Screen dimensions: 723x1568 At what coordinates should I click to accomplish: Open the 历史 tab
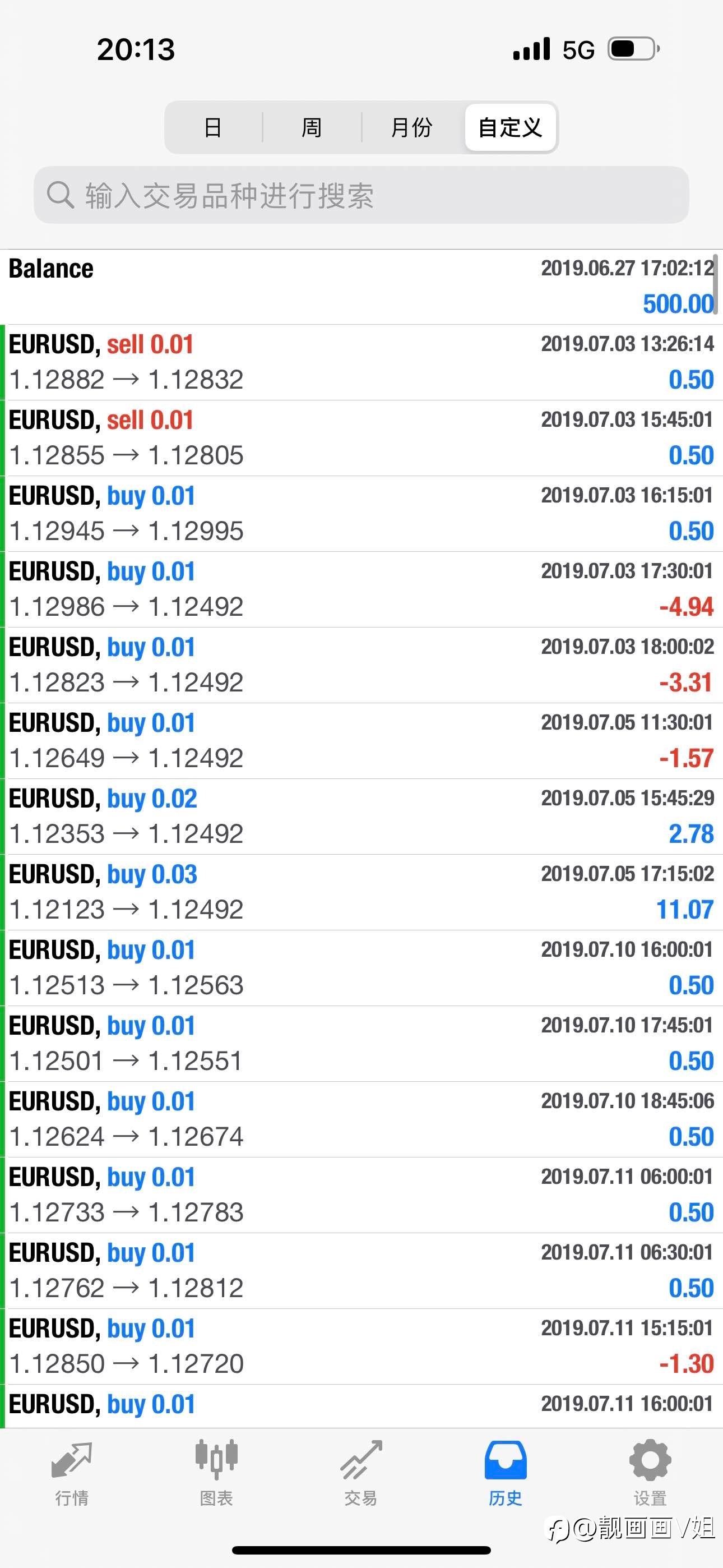click(x=505, y=1473)
